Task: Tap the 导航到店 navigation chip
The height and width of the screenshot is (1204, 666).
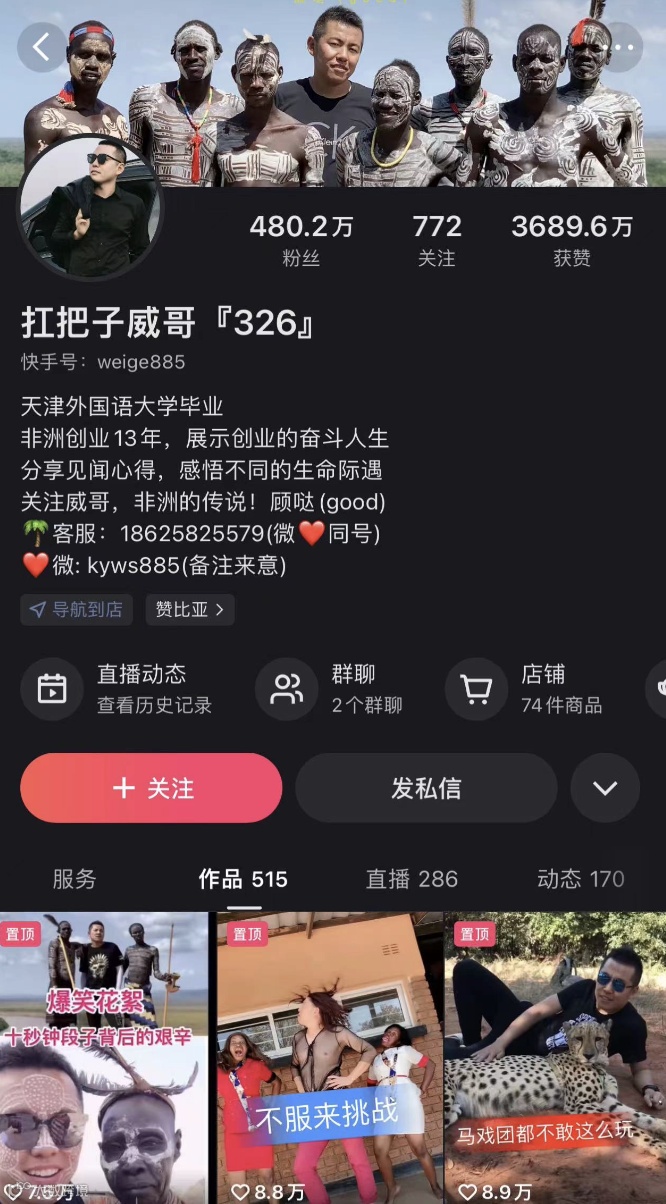Action: (77, 609)
